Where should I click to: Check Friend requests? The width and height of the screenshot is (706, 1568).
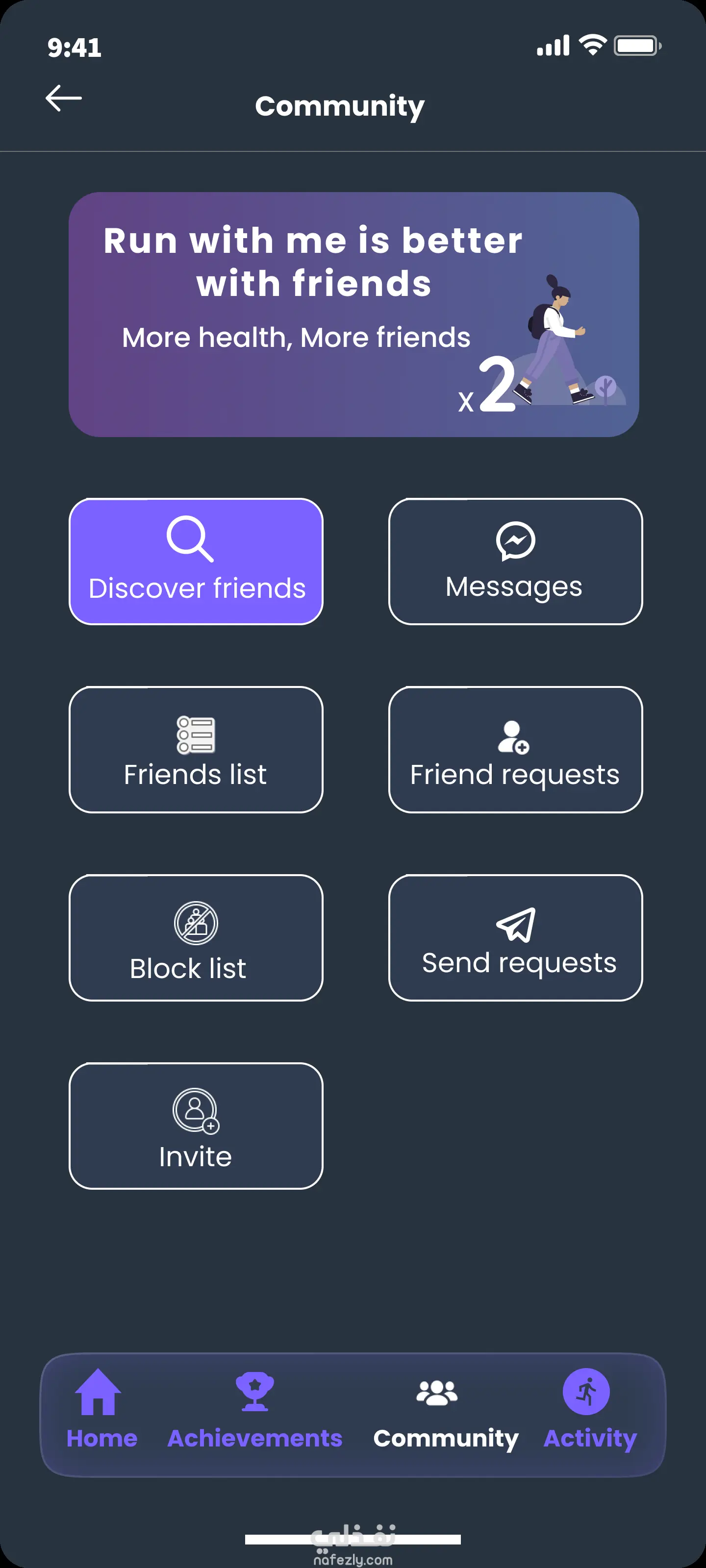click(x=515, y=749)
